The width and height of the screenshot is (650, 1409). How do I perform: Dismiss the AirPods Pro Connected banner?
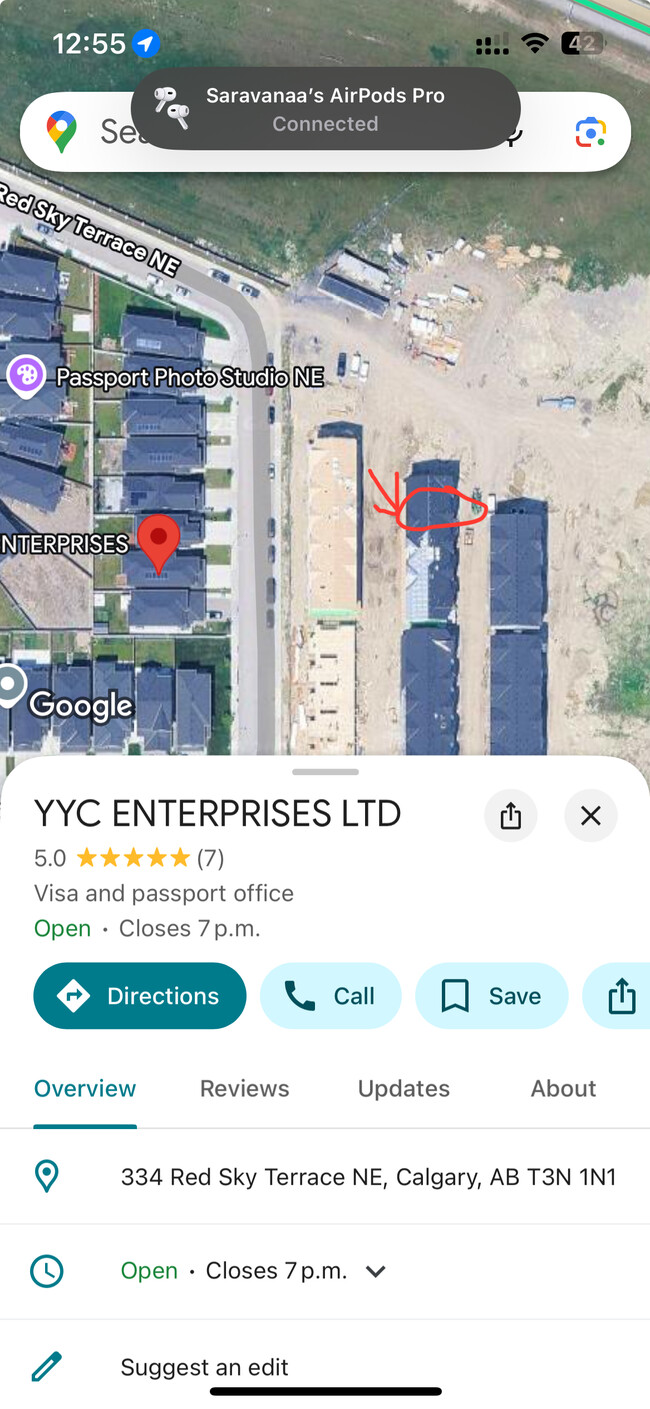[325, 109]
